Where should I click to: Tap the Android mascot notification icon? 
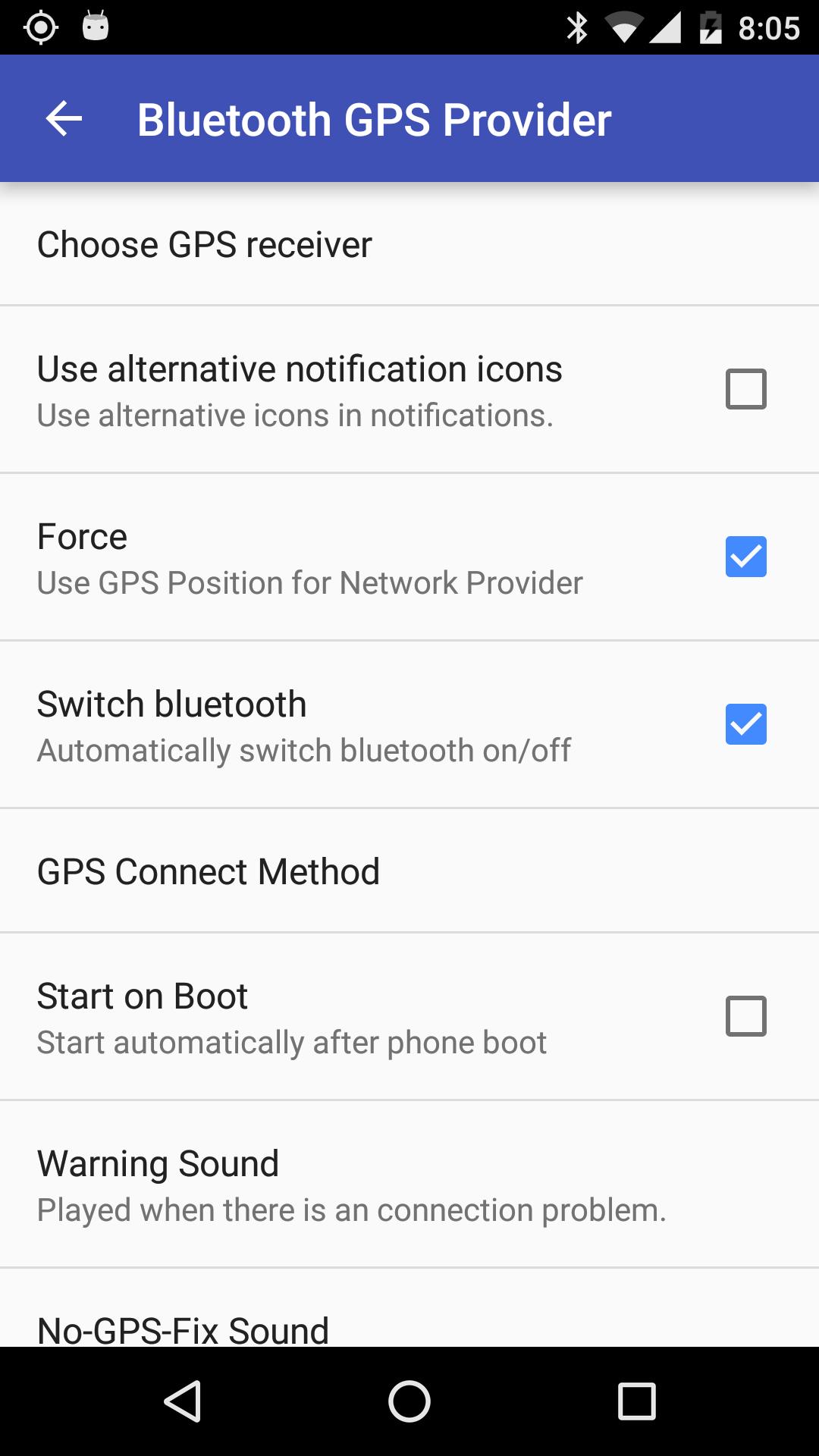click(95, 25)
